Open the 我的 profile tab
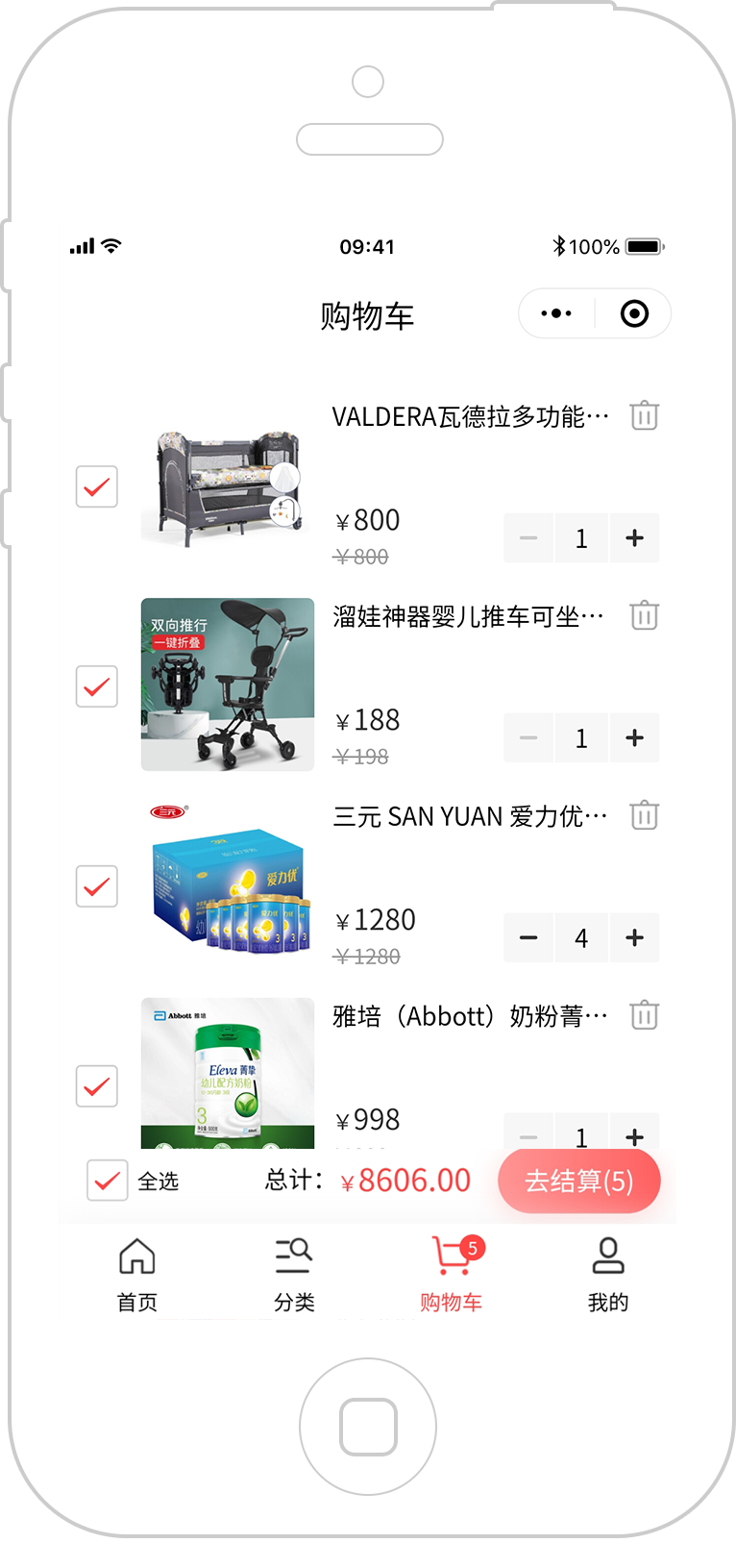The width and height of the screenshot is (736, 1568). [x=608, y=1275]
